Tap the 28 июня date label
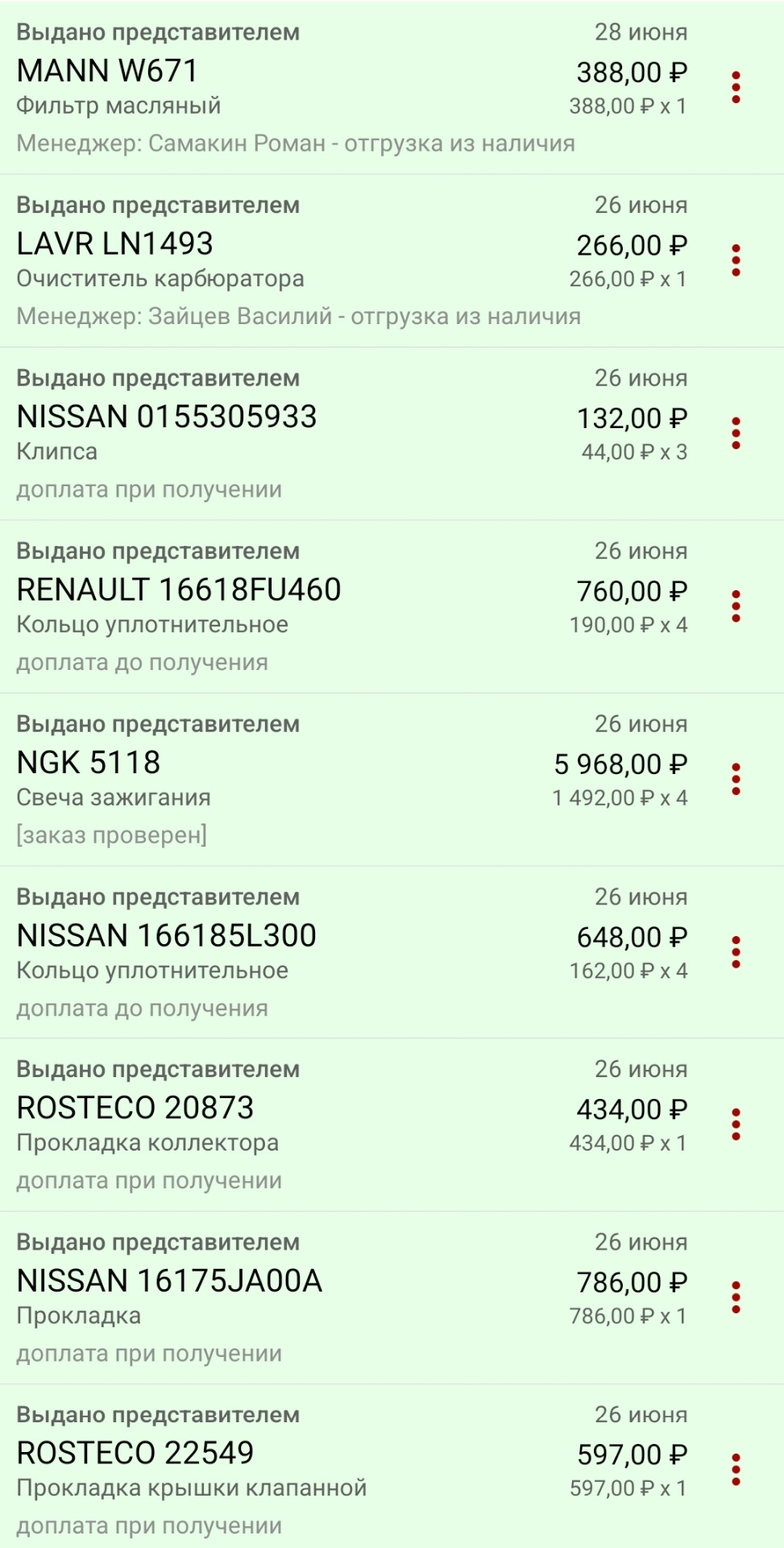784x1548 pixels. tap(642, 32)
